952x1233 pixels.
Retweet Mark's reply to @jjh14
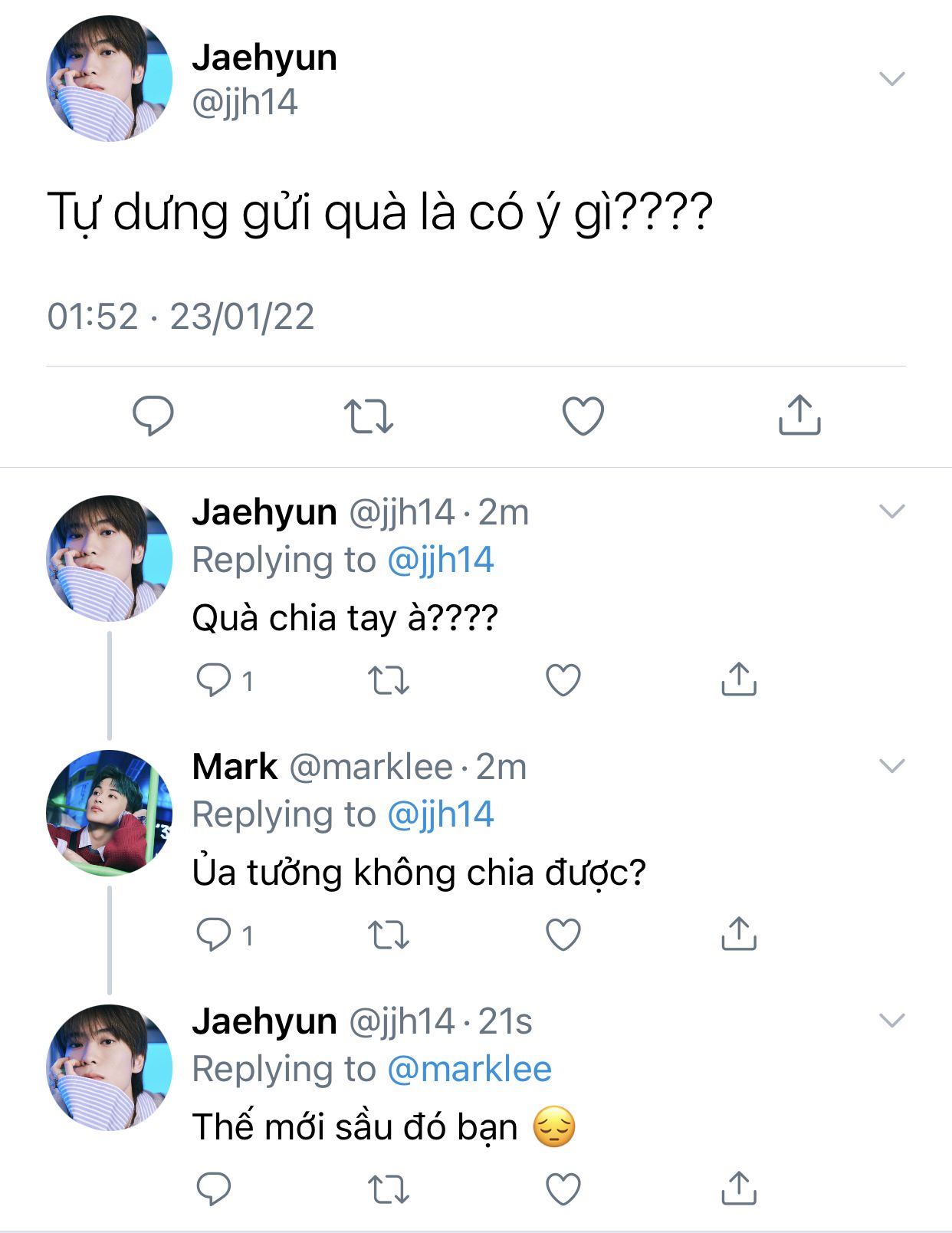(389, 934)
